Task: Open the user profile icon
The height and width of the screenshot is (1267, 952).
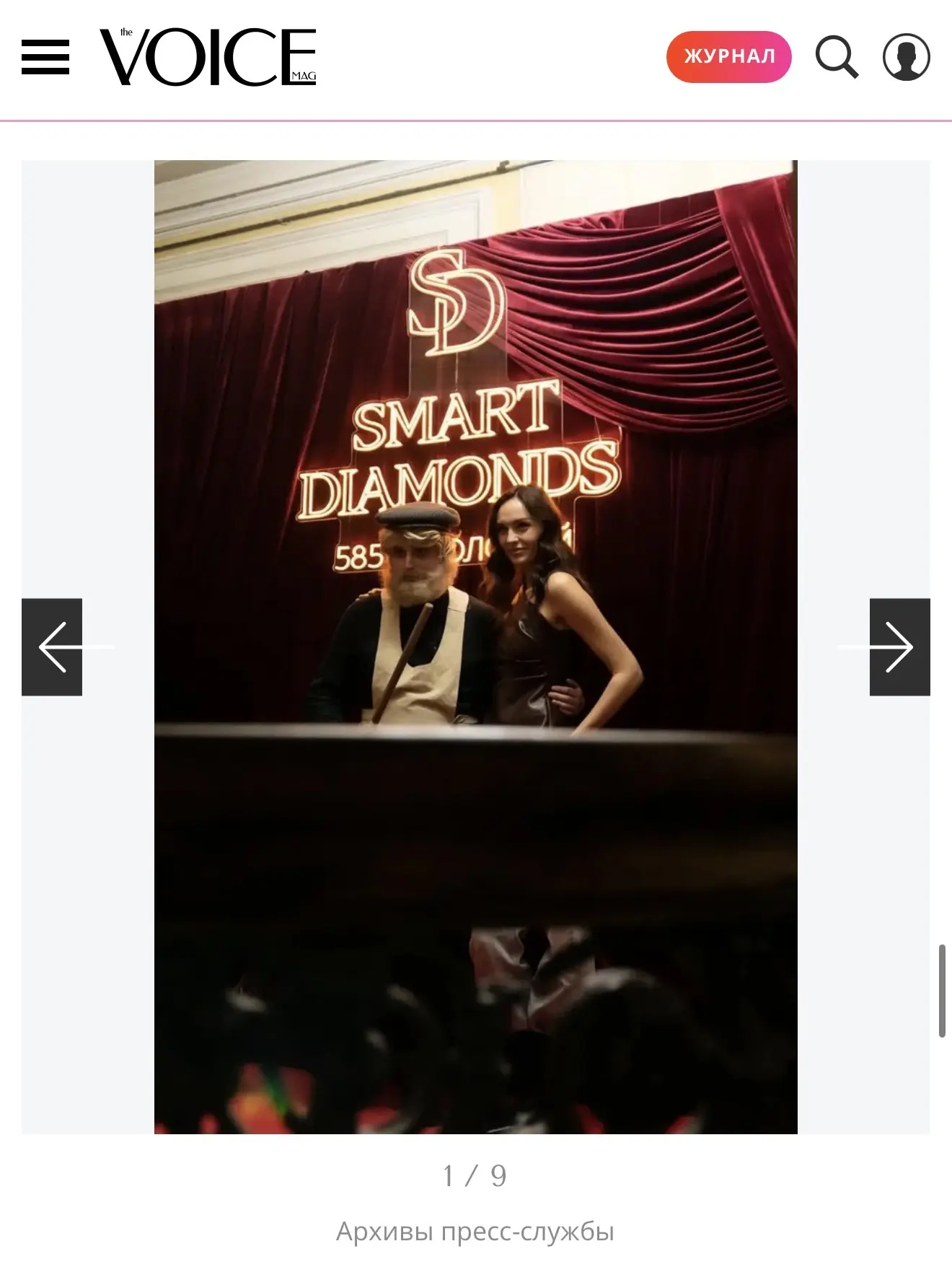Action: click(906, 57)
